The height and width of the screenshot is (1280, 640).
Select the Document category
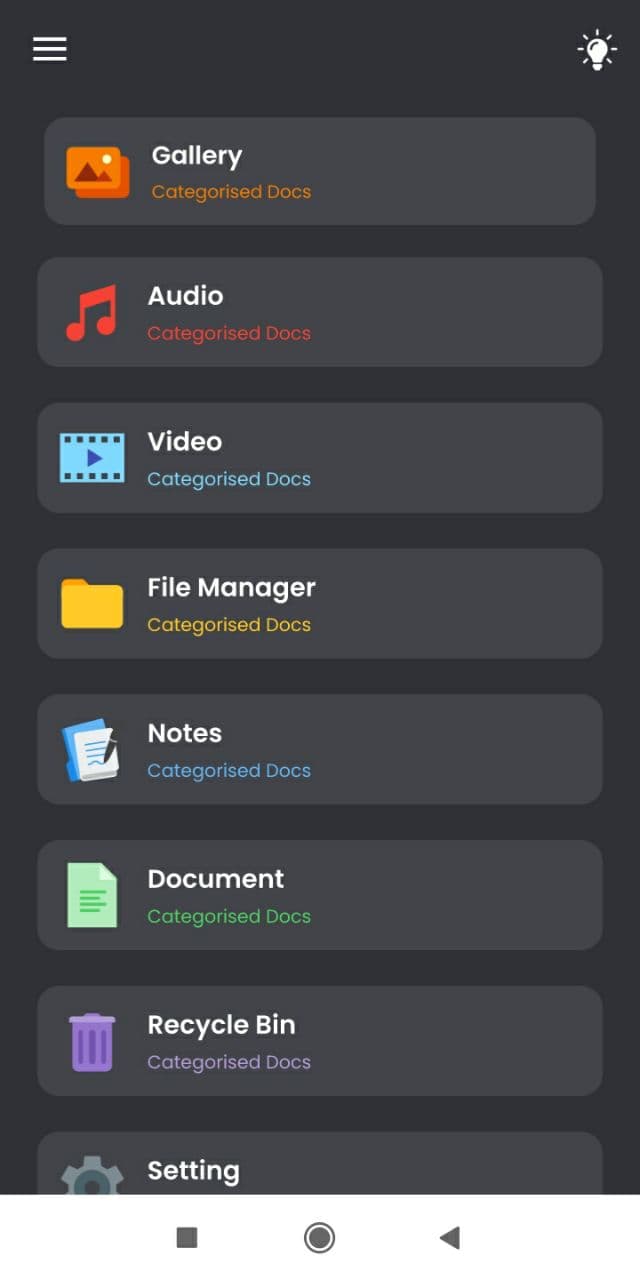[320, 895]
